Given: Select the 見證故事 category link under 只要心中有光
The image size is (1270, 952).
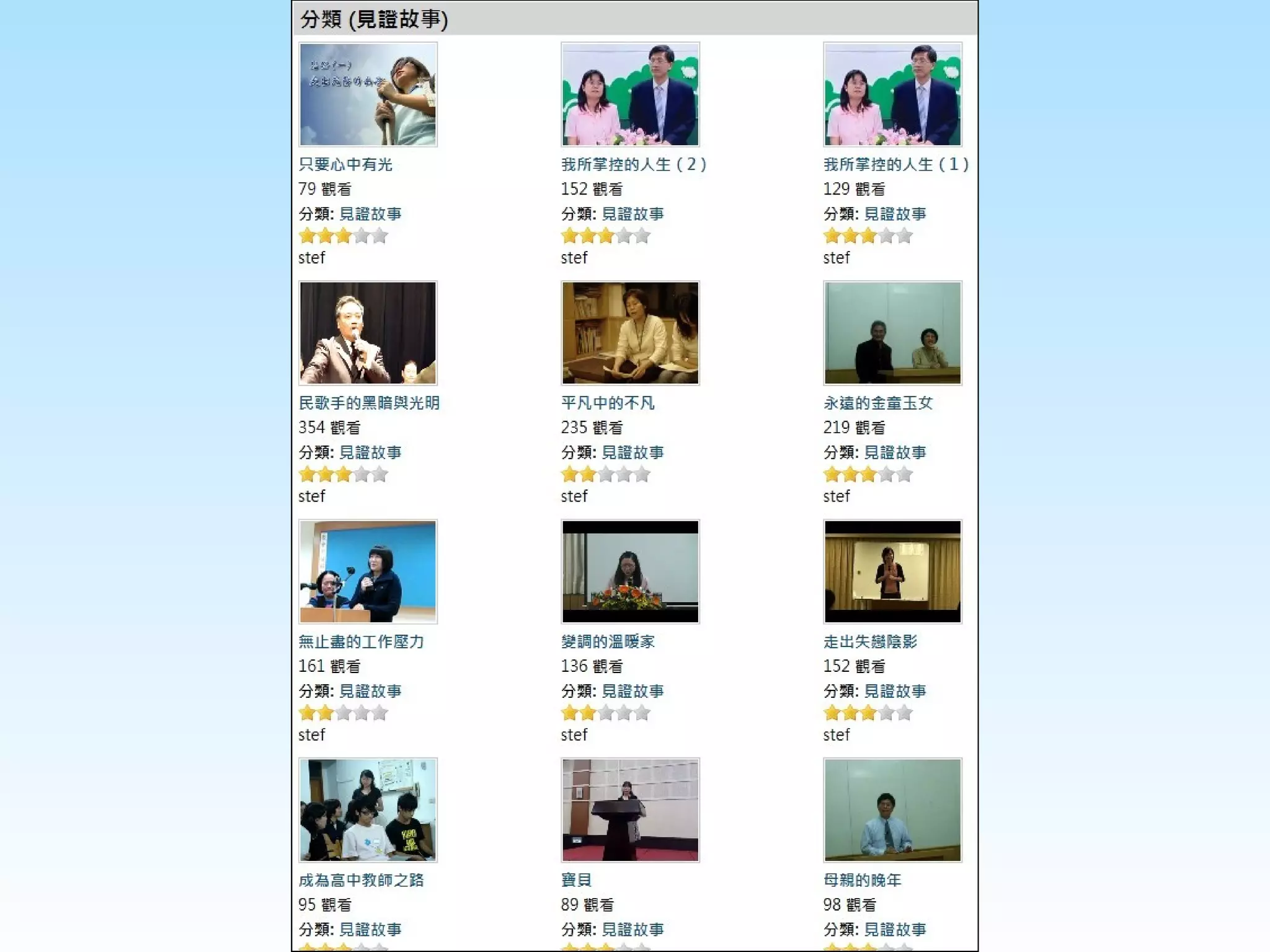Looking at the screenshot, I should click(370, 214).
